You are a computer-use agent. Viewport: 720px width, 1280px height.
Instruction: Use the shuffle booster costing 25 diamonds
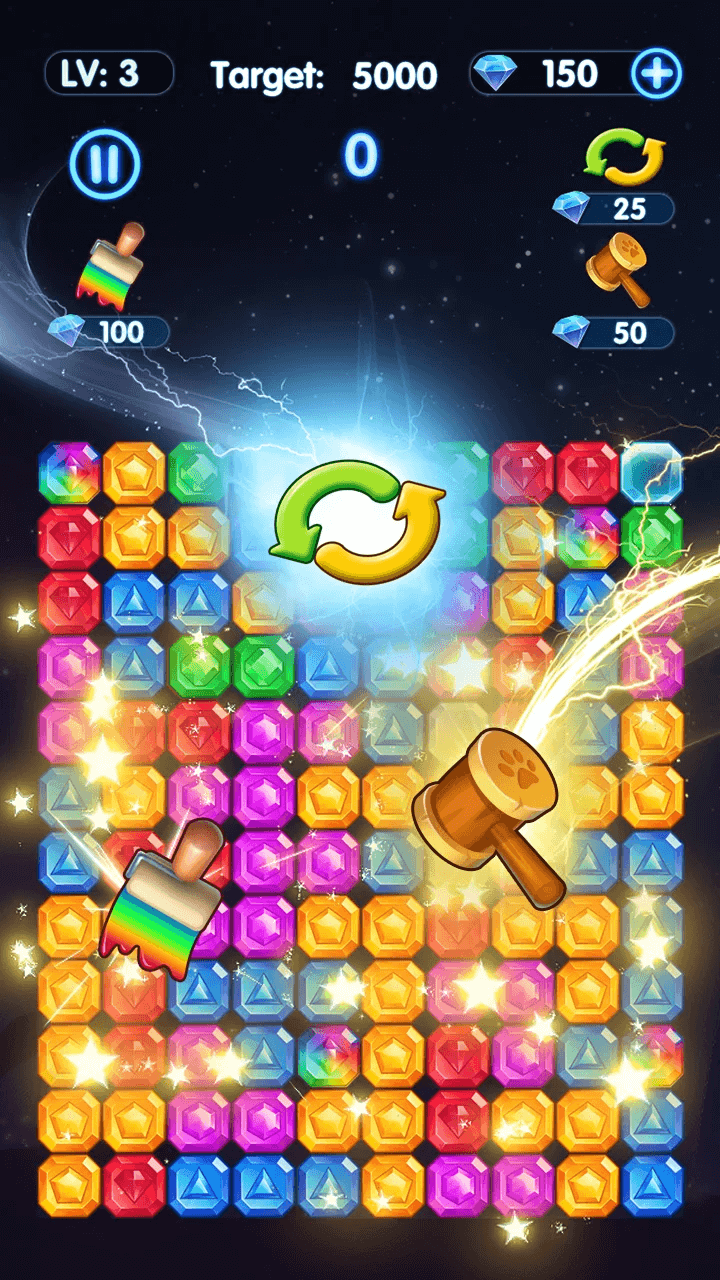click(625, 161)
